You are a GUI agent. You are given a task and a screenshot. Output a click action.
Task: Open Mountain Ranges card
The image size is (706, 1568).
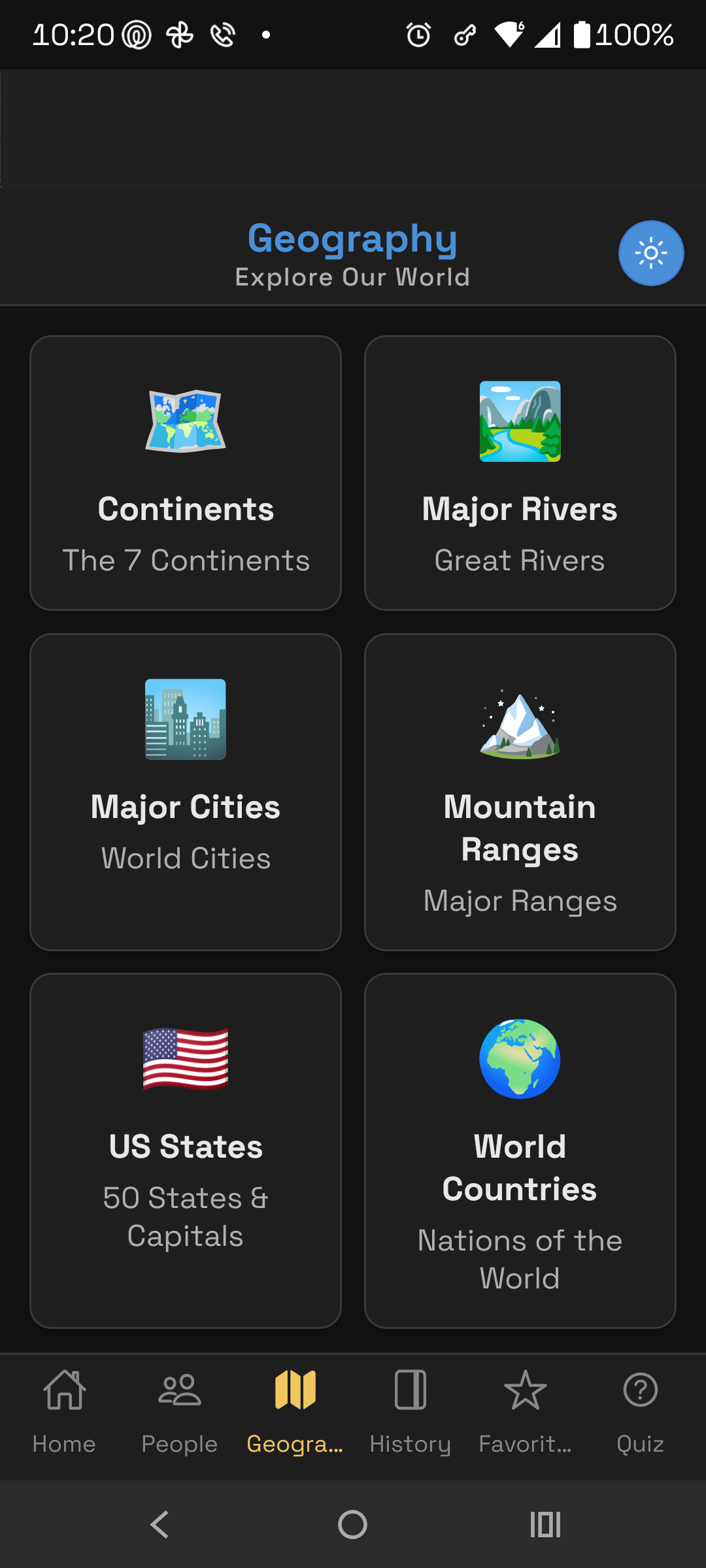[x=519, y=792]
